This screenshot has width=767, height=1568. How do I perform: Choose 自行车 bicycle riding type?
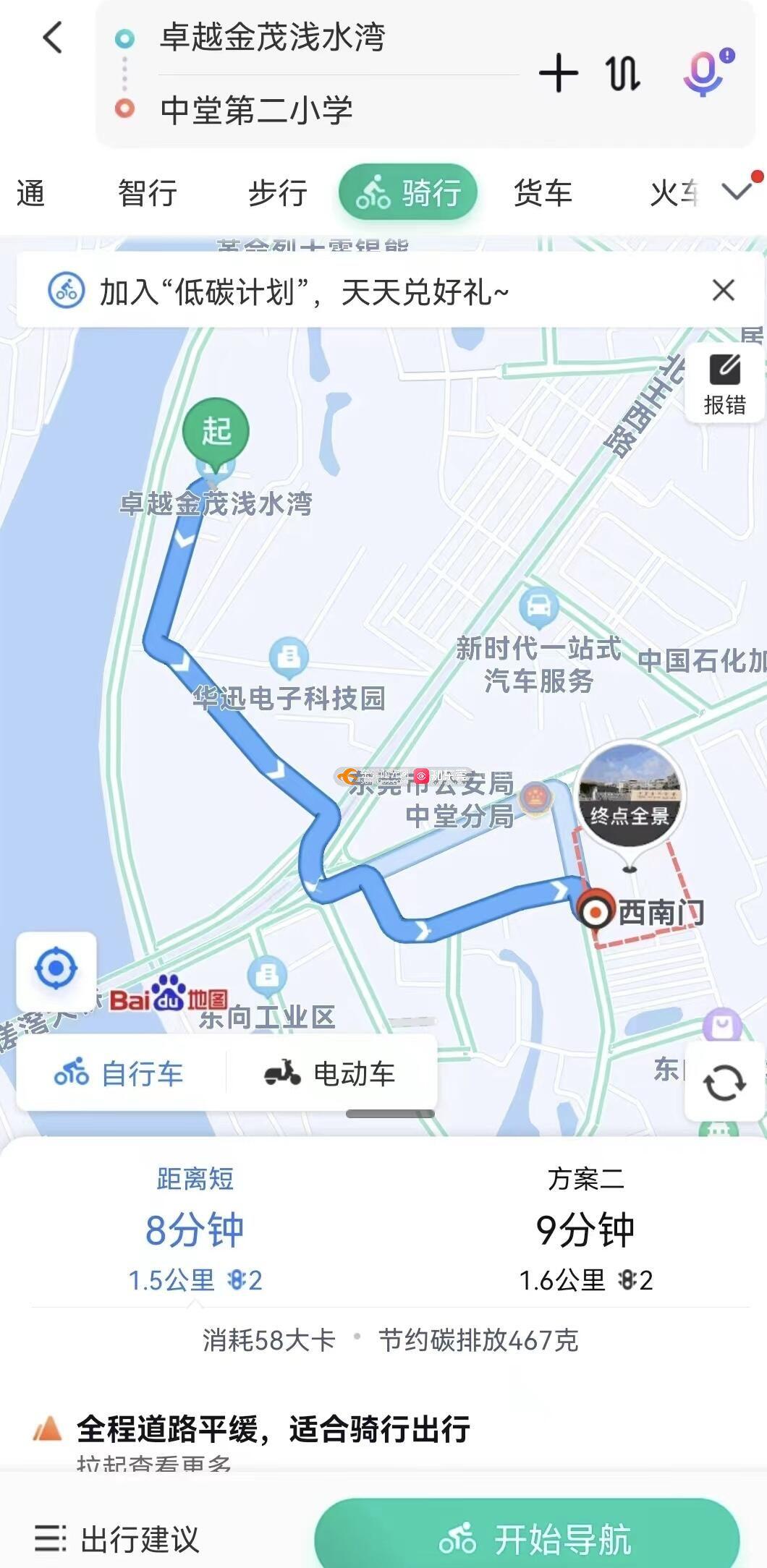[x=120, y=1074]
